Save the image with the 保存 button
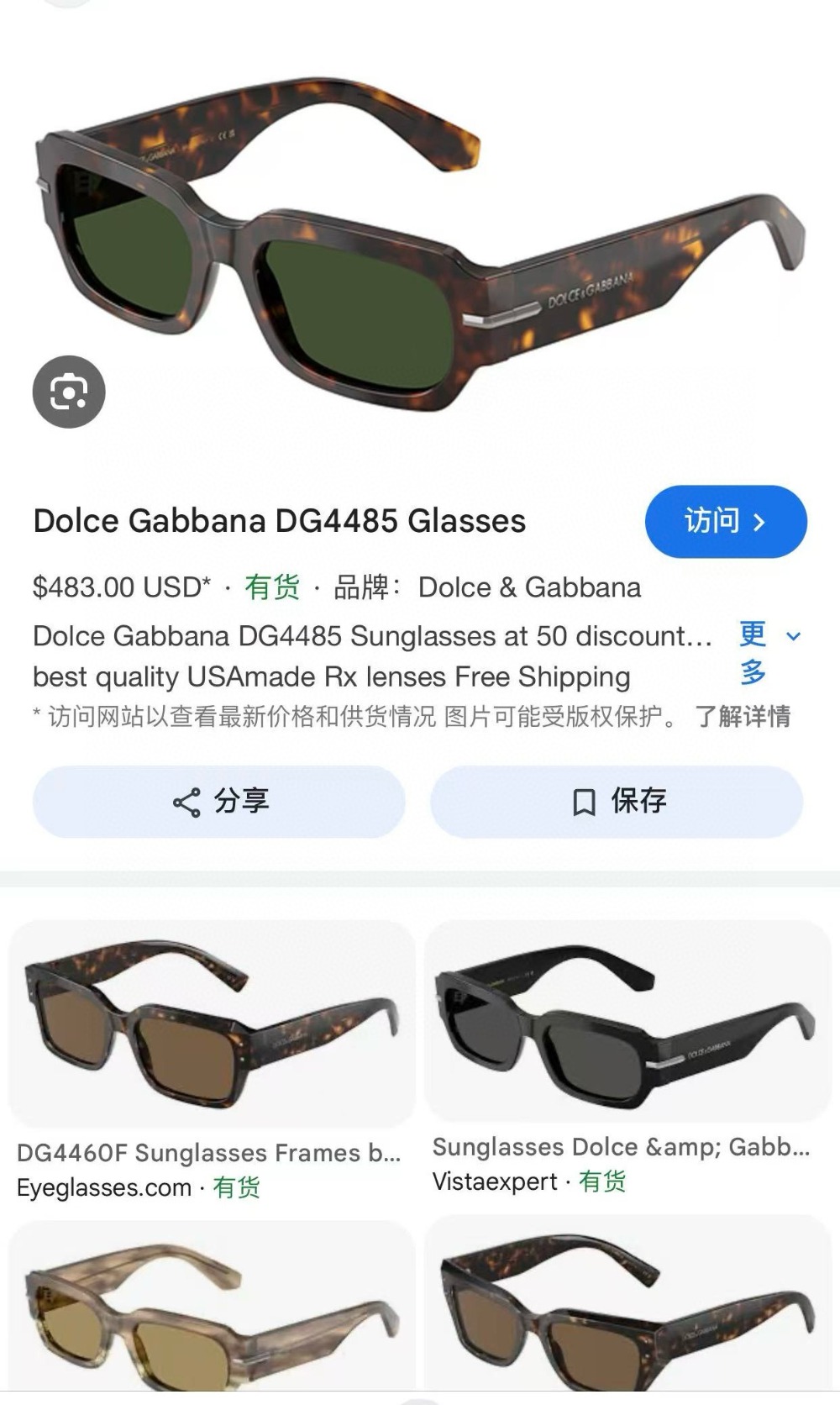The width and height of the screenshot is (840, 1405). coord(617,801)
